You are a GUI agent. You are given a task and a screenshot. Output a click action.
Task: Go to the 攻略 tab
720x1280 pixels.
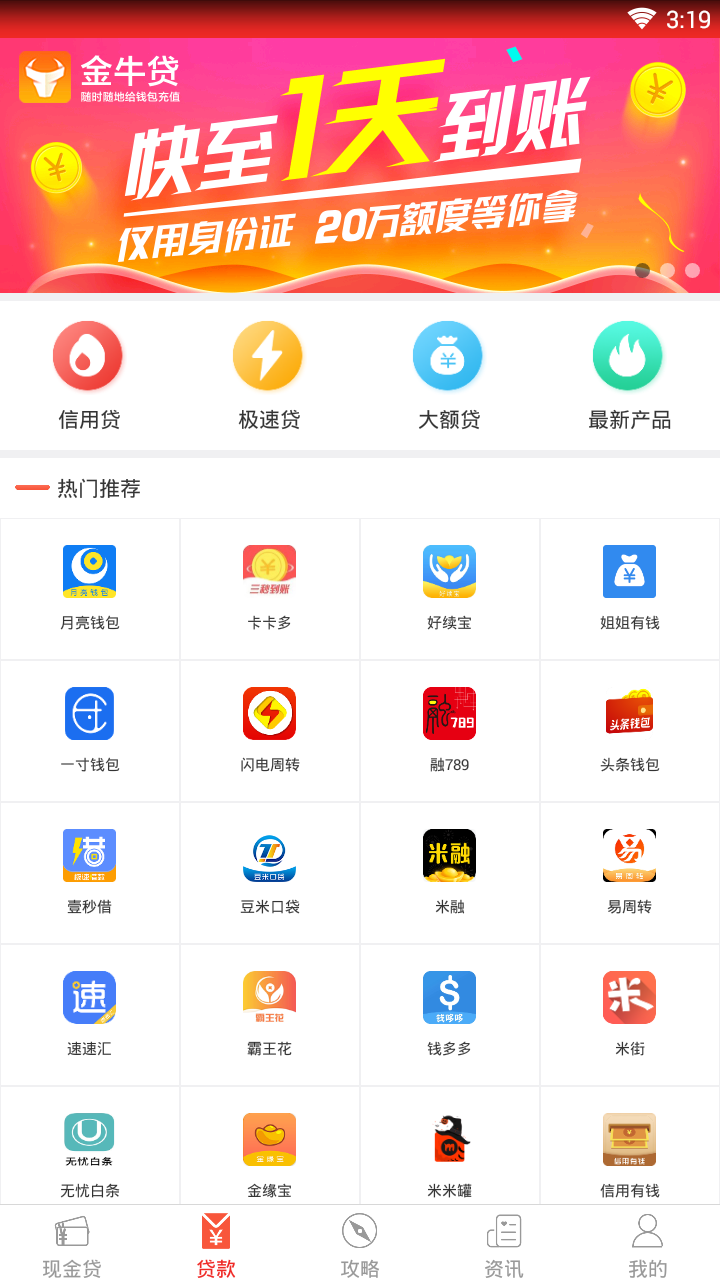(360, 1244)
